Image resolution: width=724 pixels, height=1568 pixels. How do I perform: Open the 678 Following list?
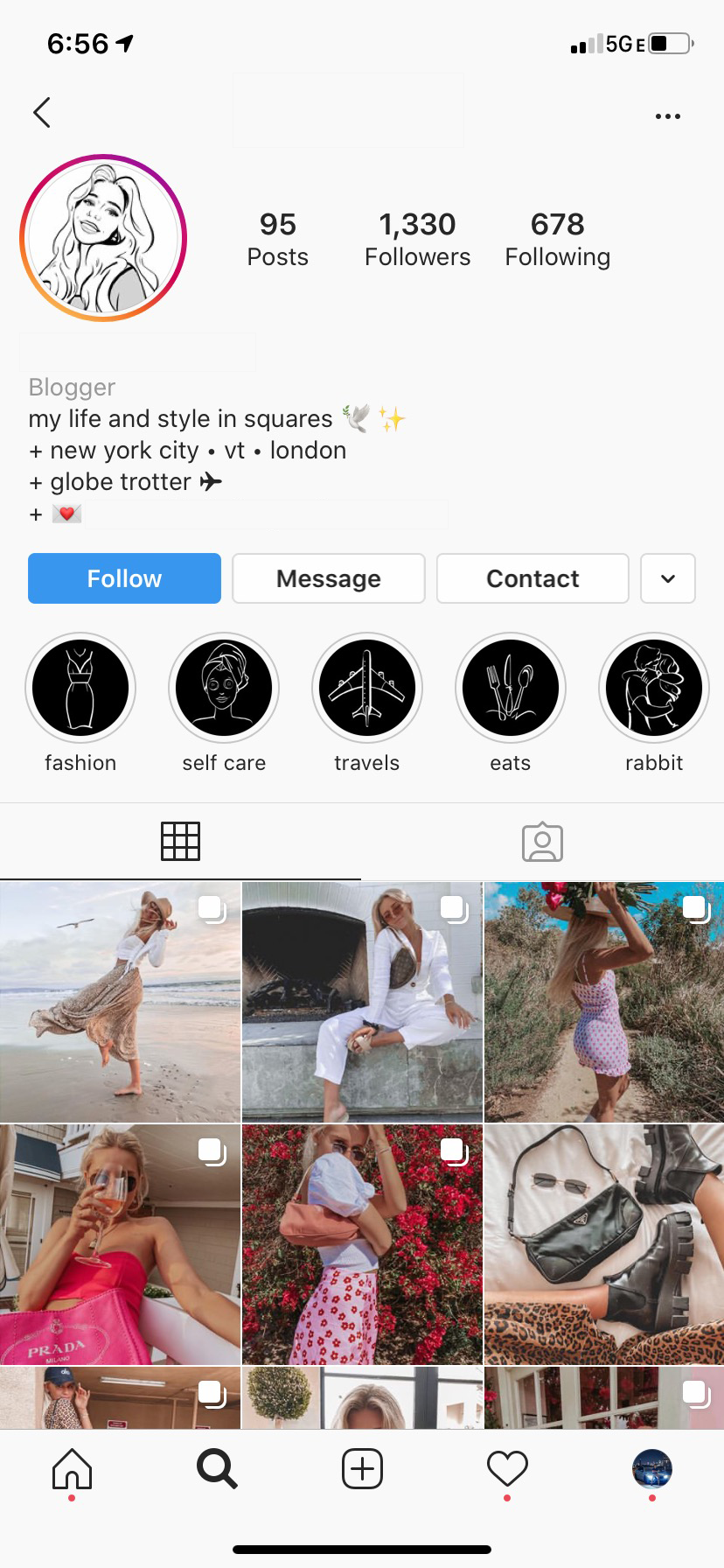(557, 239)
